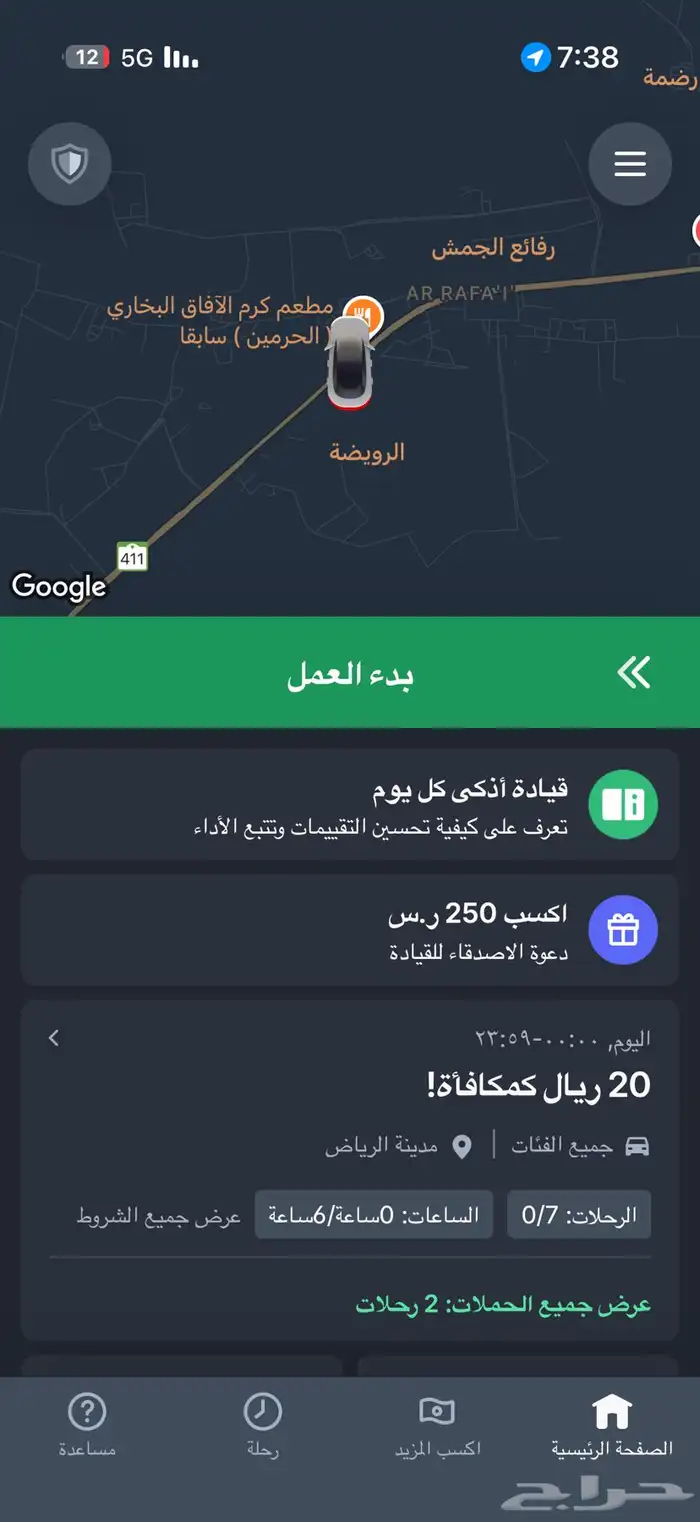Switch to the رحلة tab
The width and height of the screenshot is (700, 1522).
(x=263, y=1427)
